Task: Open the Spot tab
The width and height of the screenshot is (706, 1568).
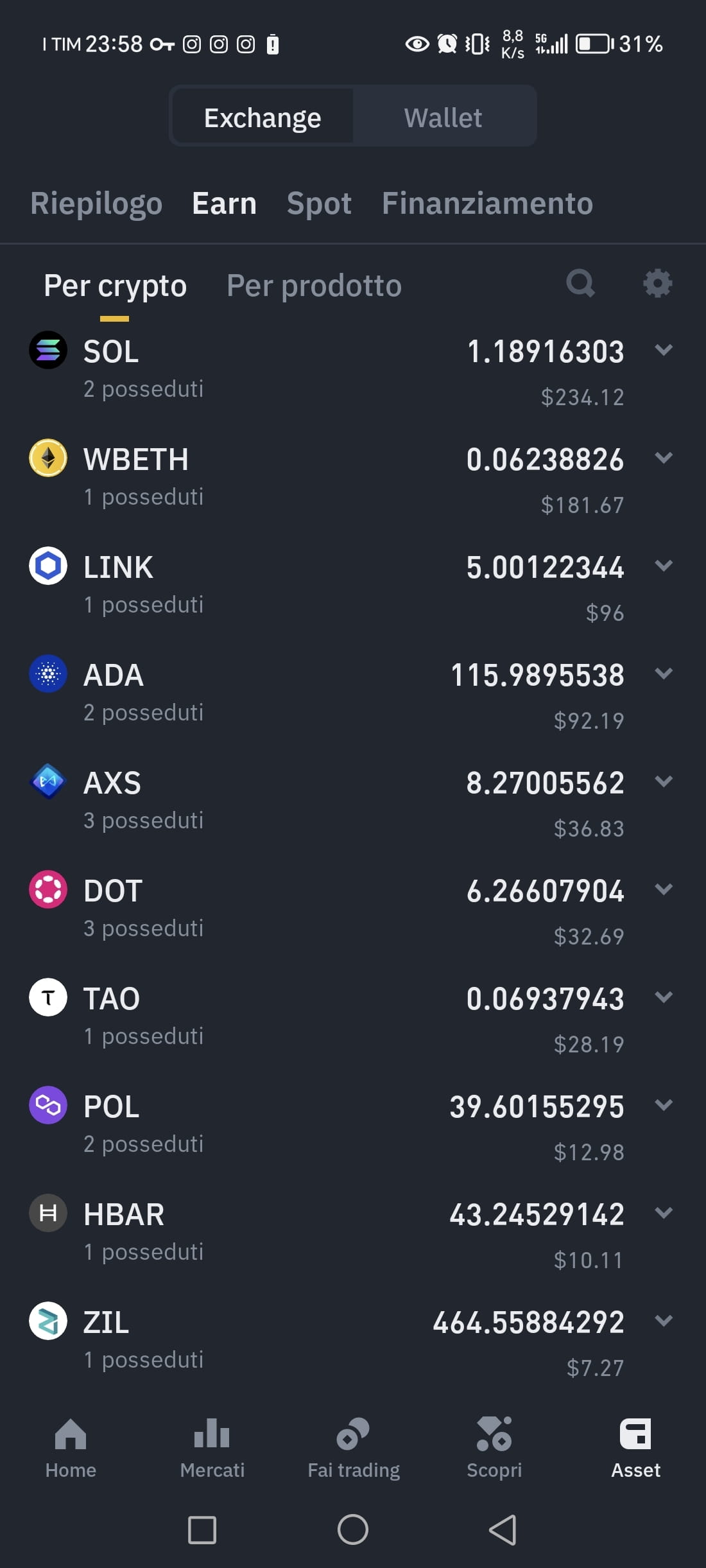Action: [319, 203]
